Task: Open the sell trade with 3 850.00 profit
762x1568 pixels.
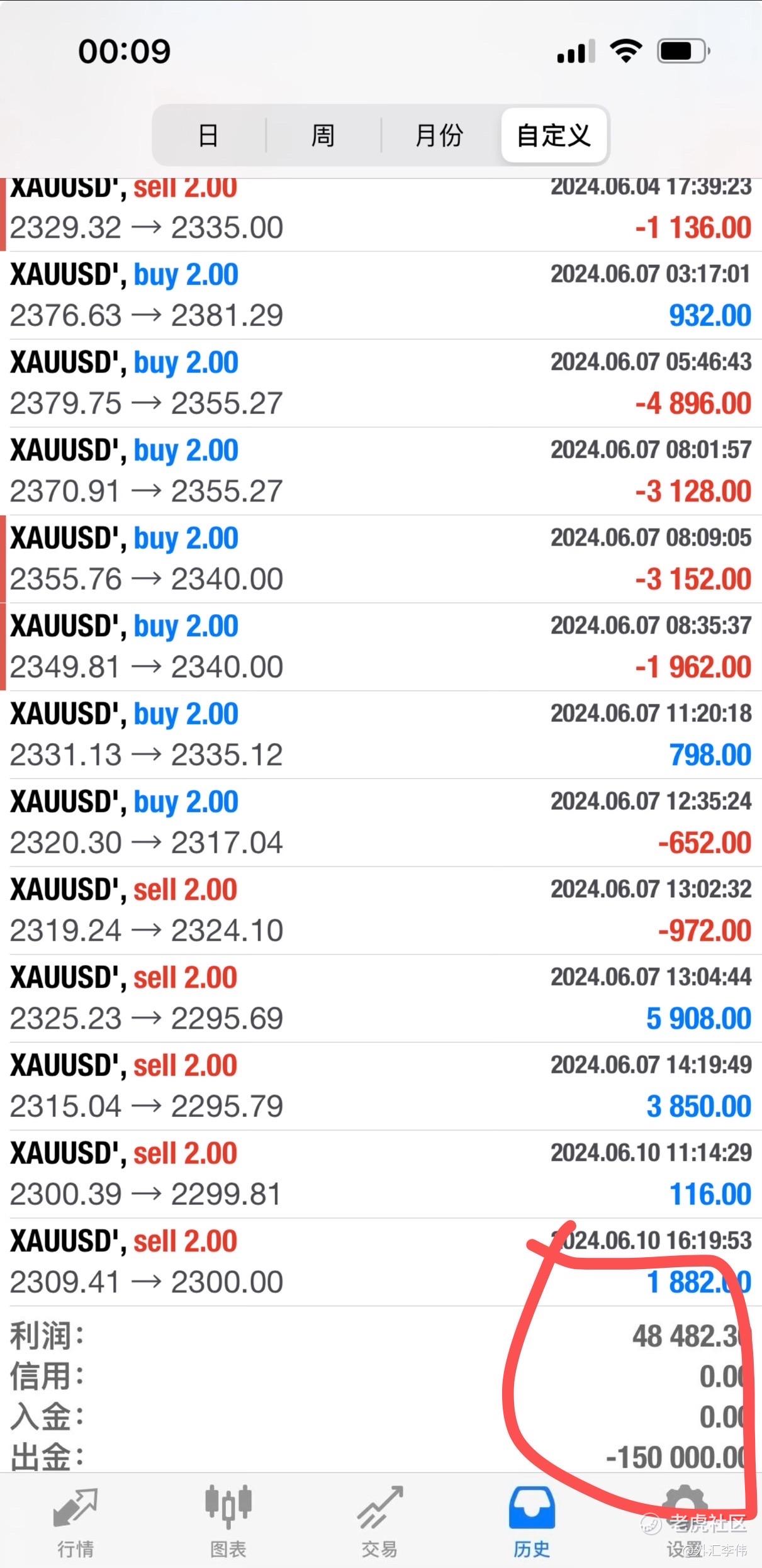Action: tap(381, 1086)
